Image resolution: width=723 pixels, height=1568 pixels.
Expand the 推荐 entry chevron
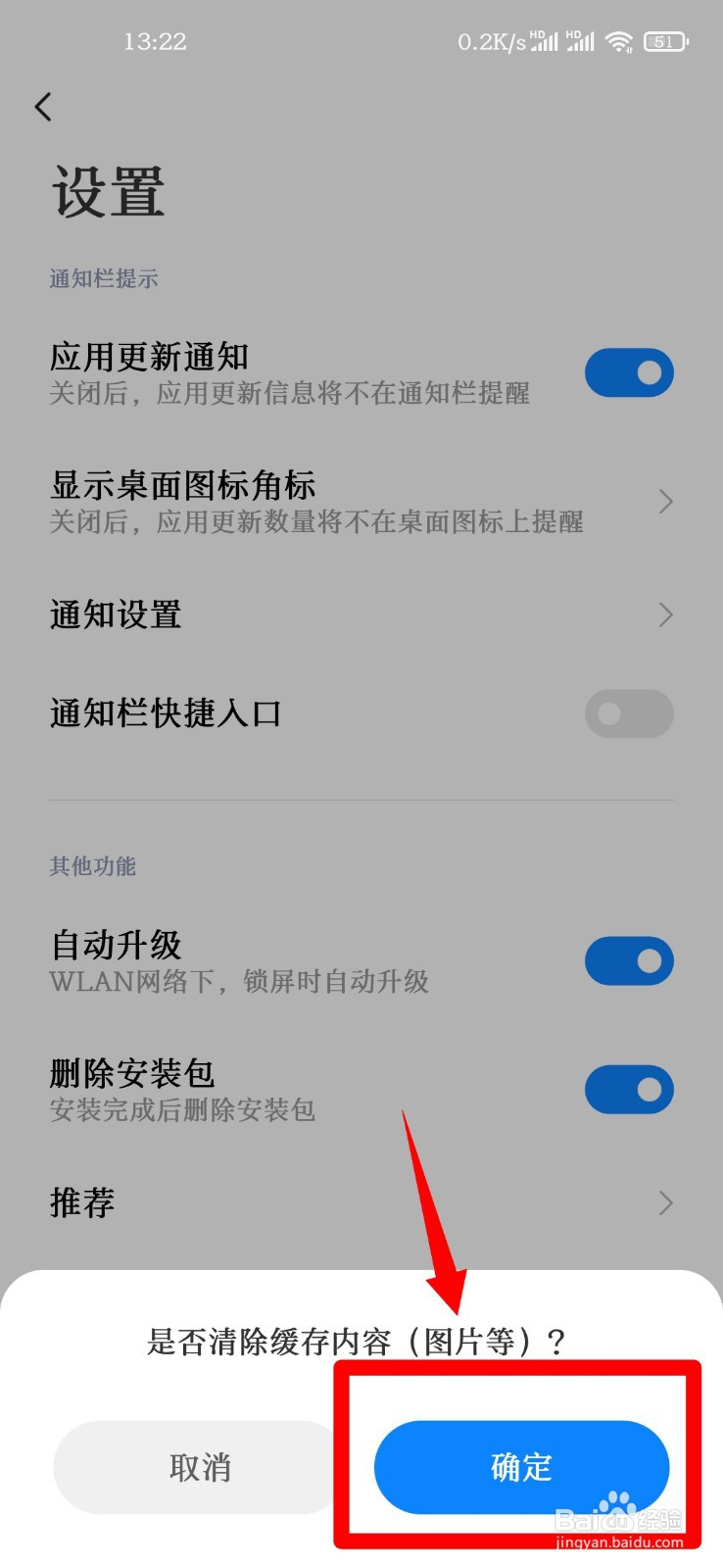pos(666,1202)
